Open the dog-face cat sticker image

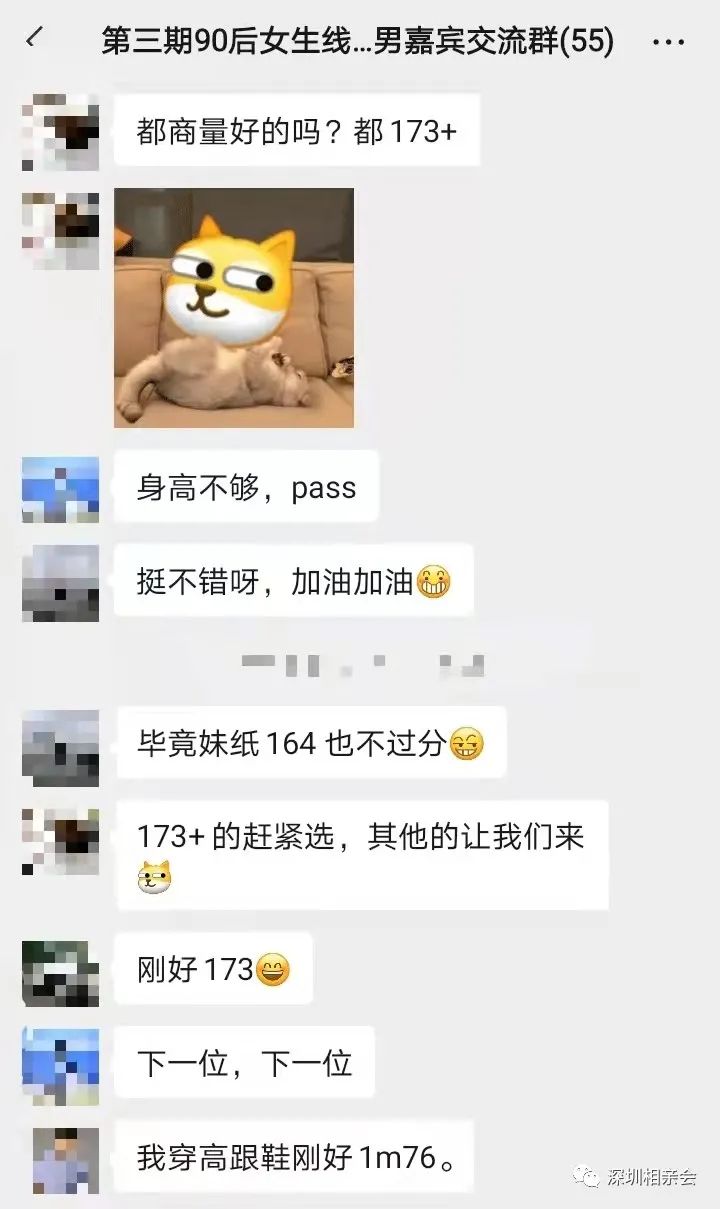coord(234,307)
